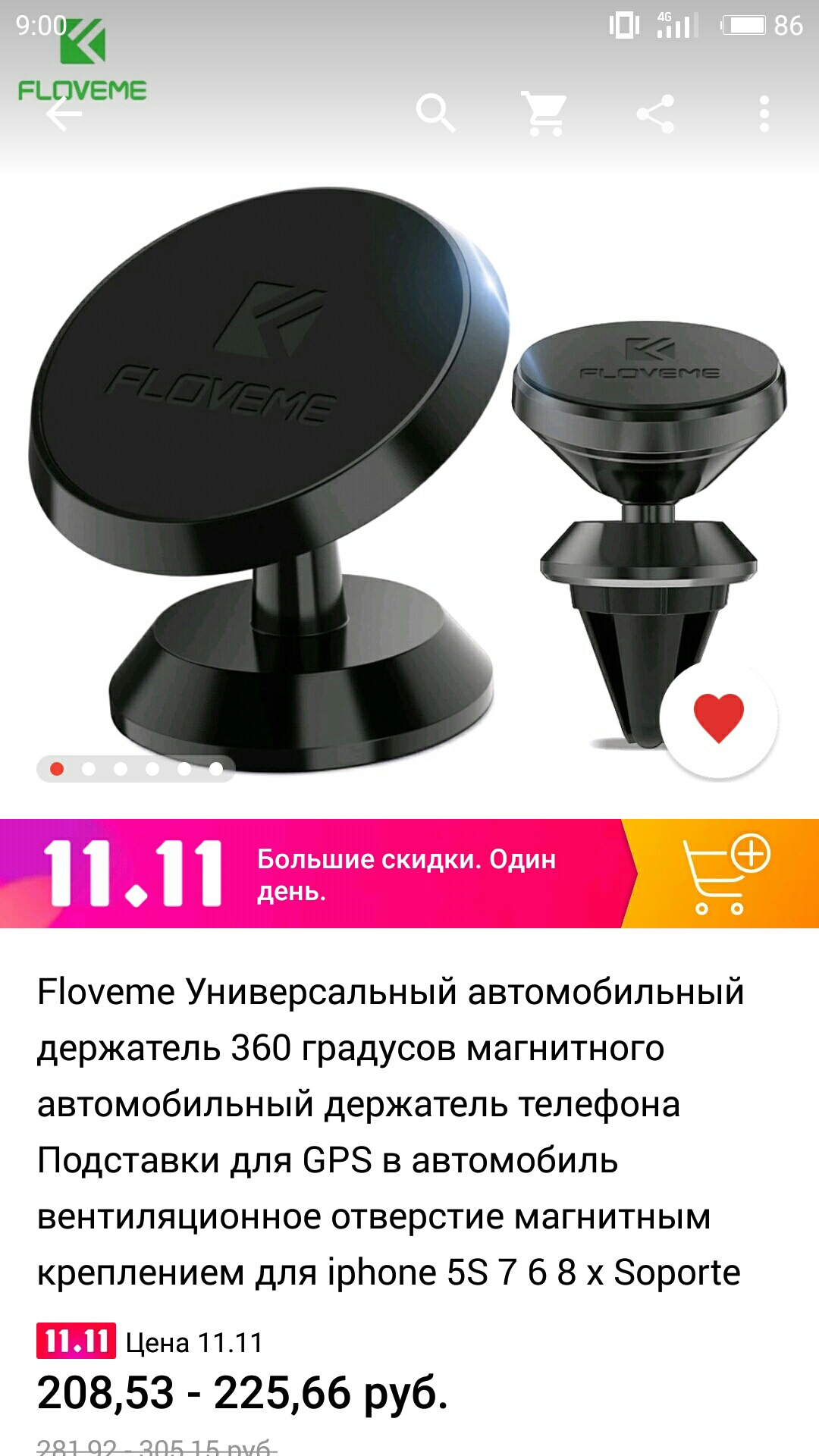
Task: Share this product
Action: click(655, 114)
